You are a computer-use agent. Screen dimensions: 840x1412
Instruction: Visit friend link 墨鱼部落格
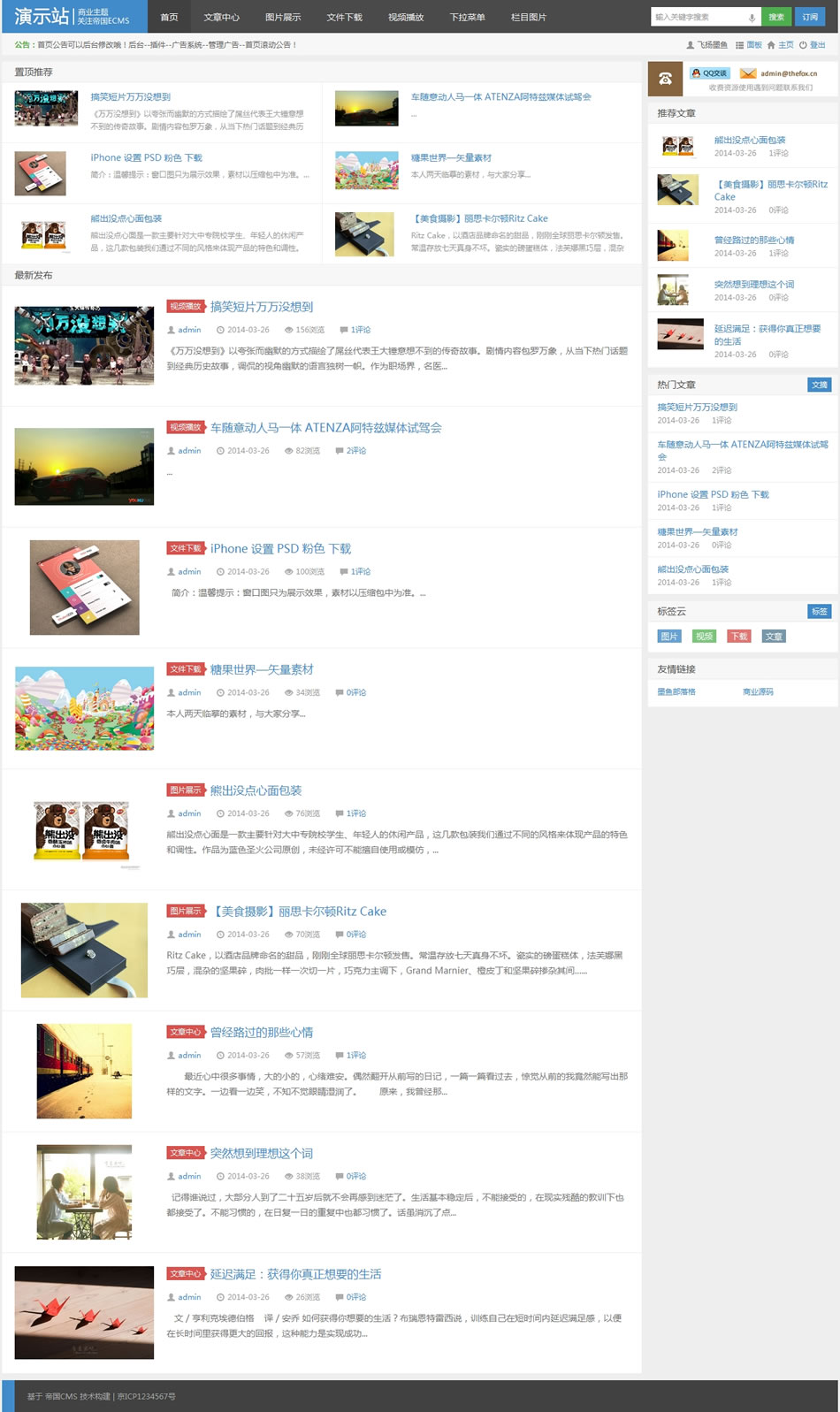click(x=676, y=692)
